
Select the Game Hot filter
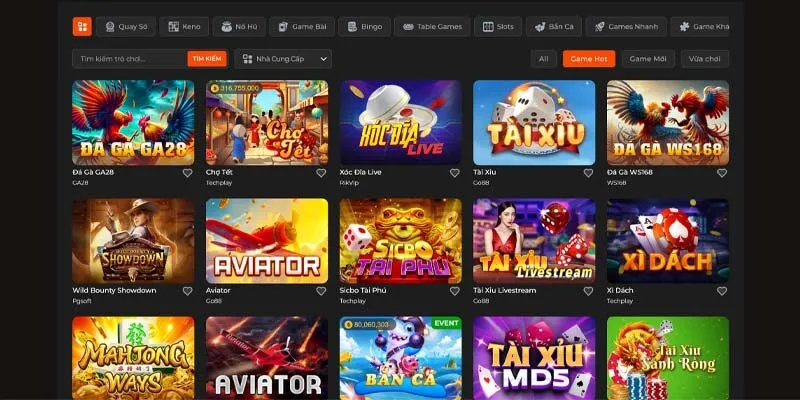pyautogui.click(x=588, y=59)
